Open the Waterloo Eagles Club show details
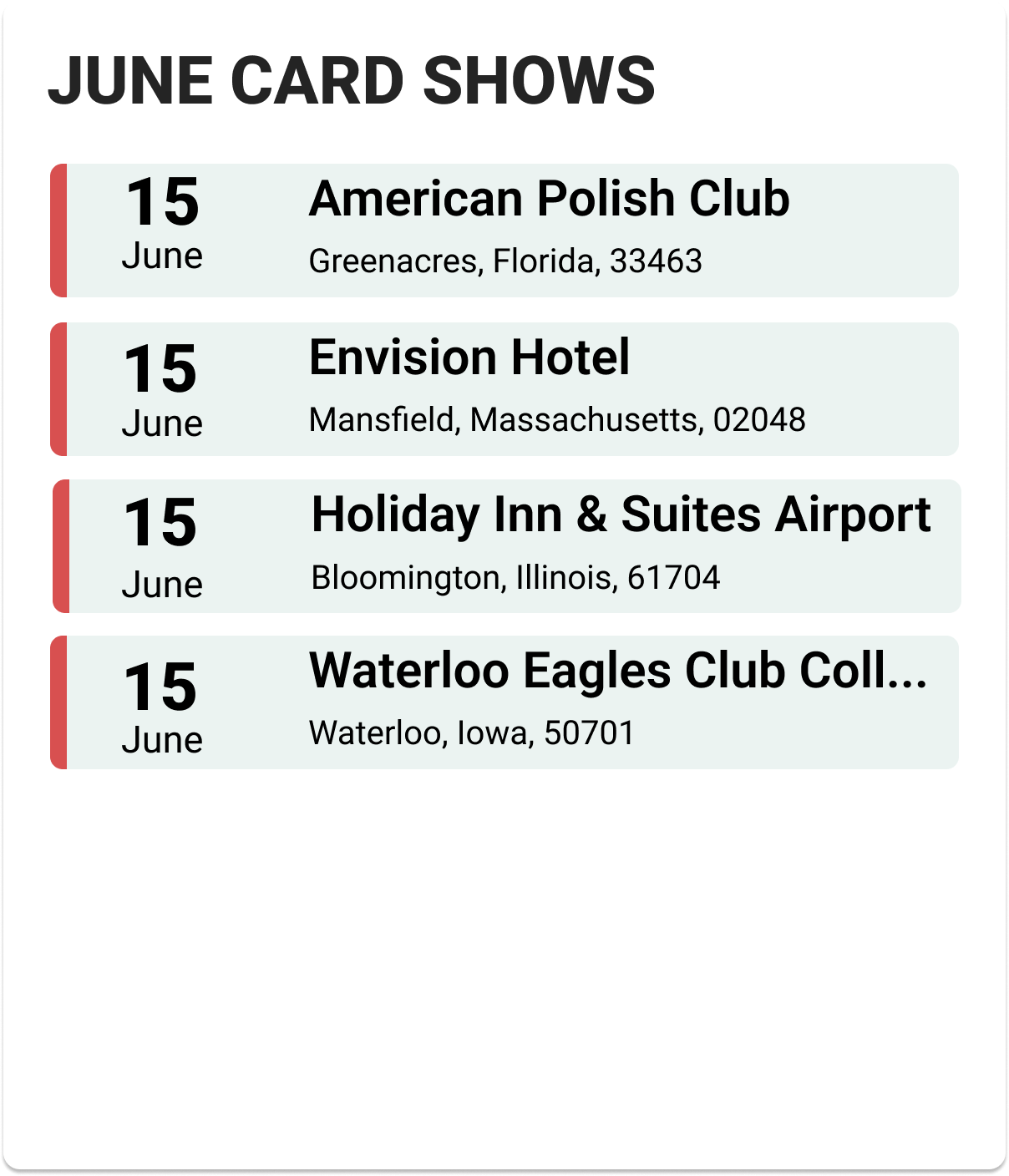The width and height of the screenshot is (1009, 1176). pyautogui.click(x=618, y=672)
